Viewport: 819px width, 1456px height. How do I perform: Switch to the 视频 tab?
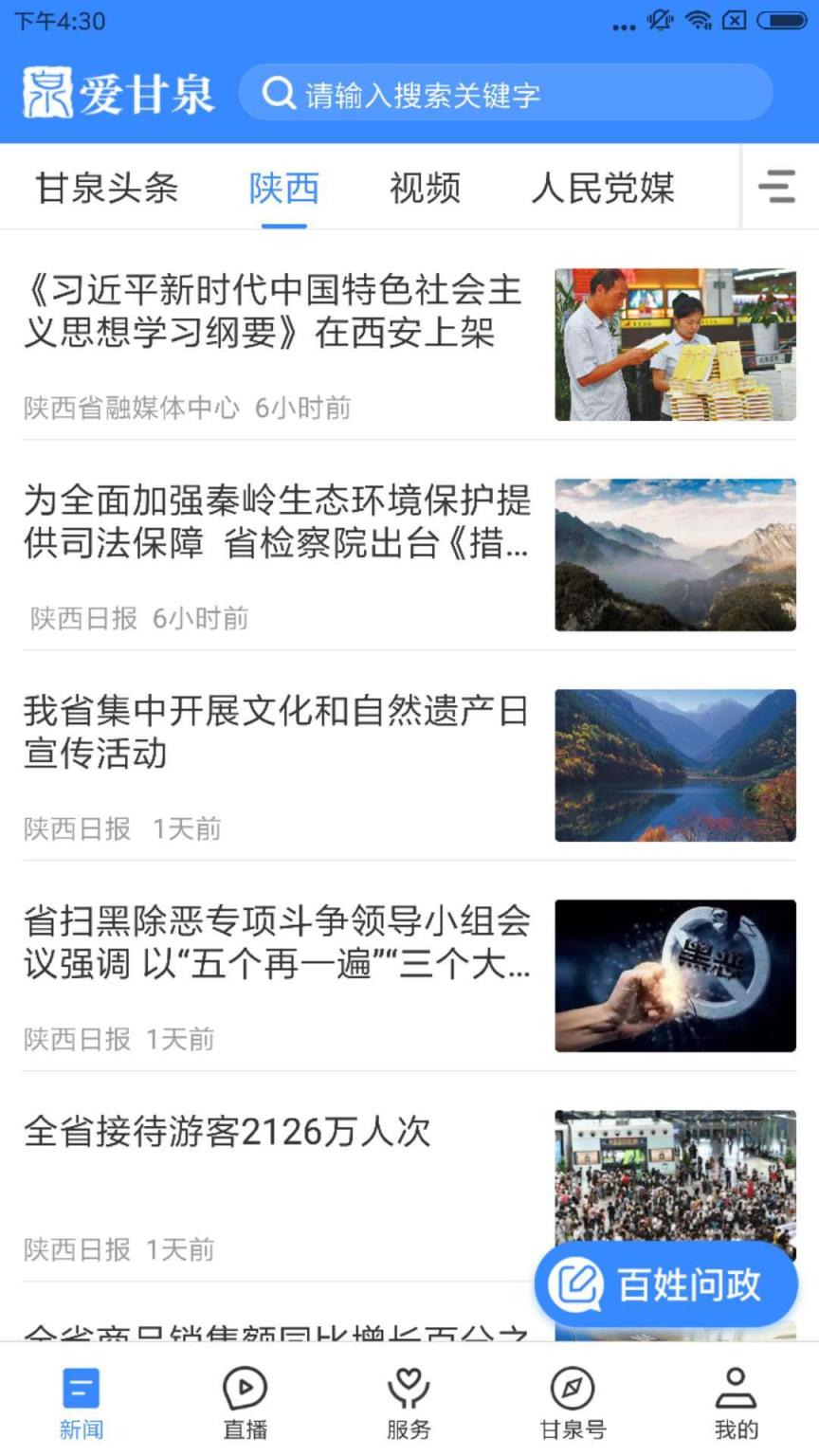click(424, 189)
